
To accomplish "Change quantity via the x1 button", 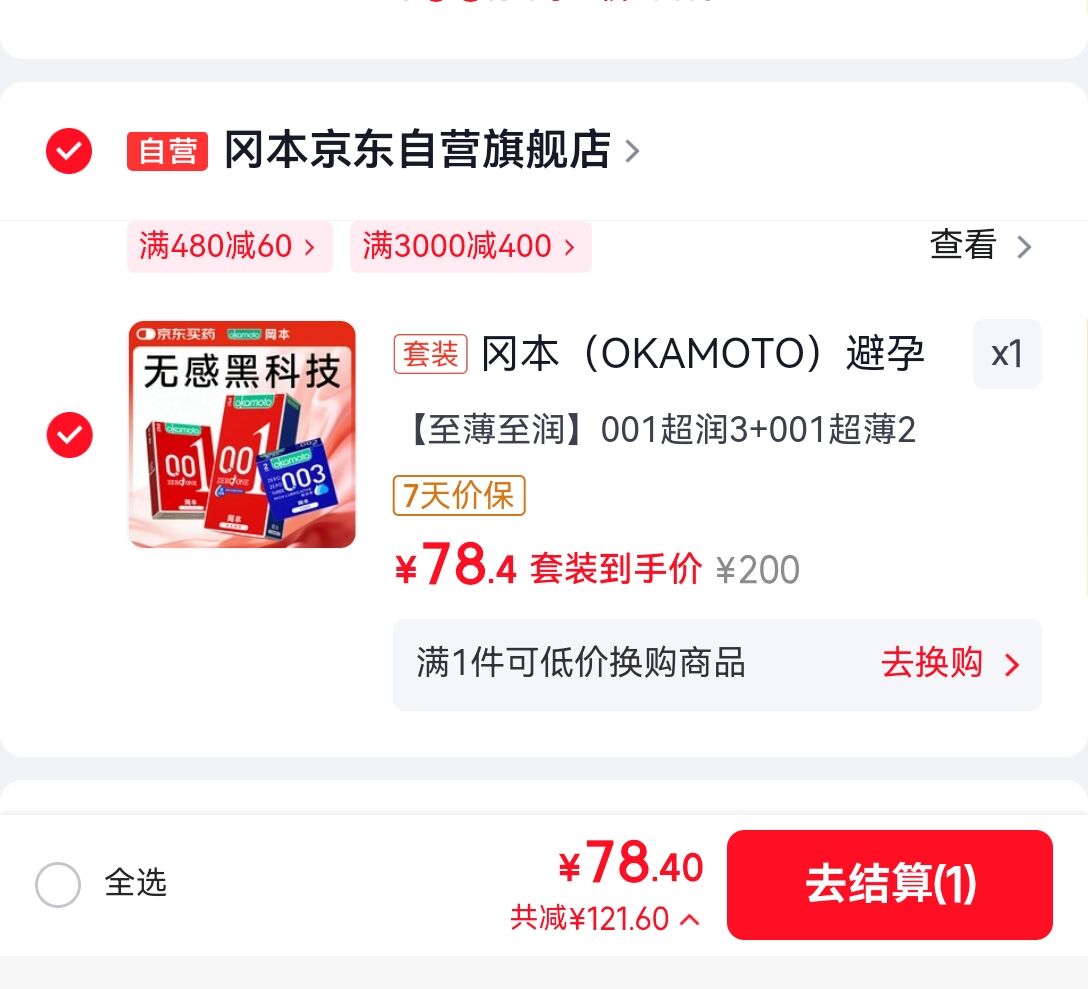I will click(x=1007, y=354).
